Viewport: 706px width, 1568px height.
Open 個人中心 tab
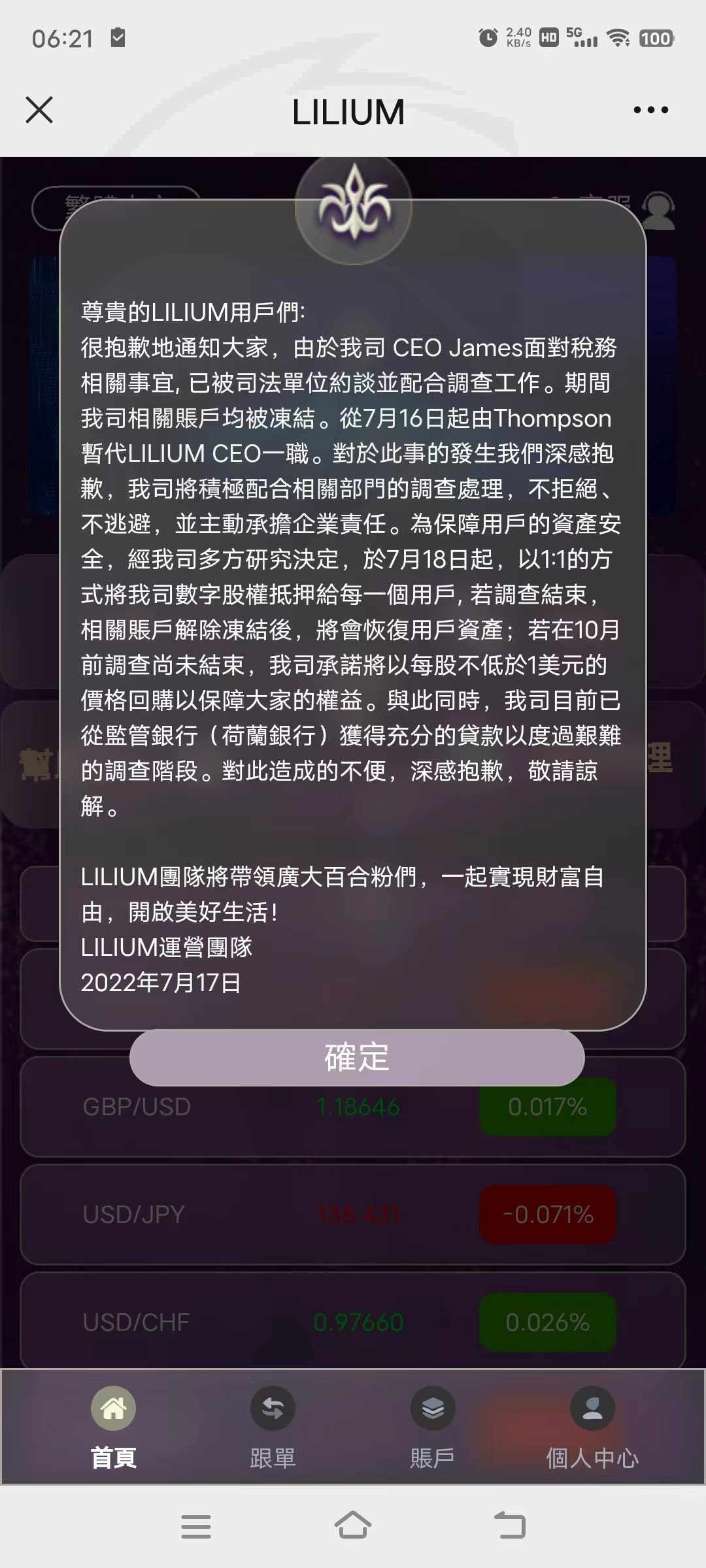tap(592, 1428)
